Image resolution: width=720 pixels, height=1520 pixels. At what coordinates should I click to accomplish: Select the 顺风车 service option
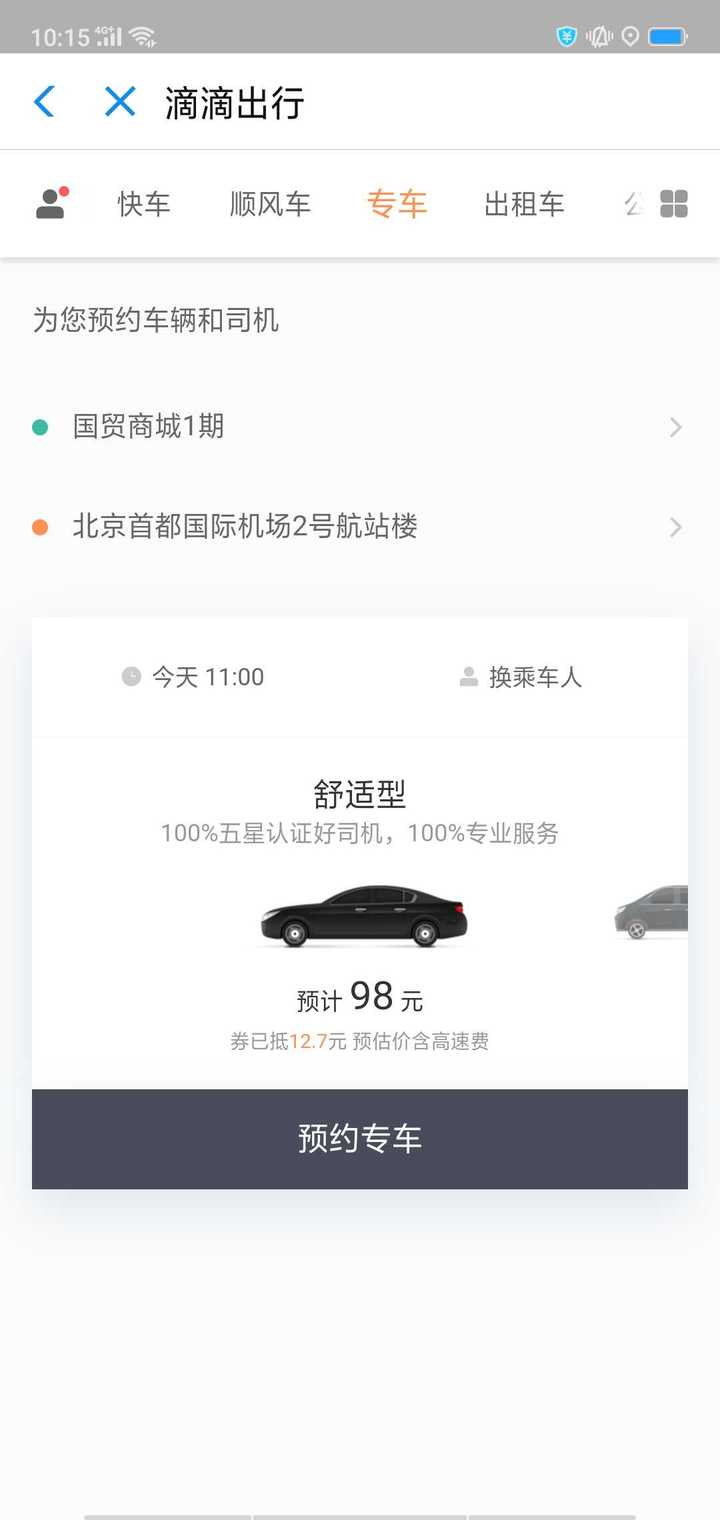tap(270, 203)
